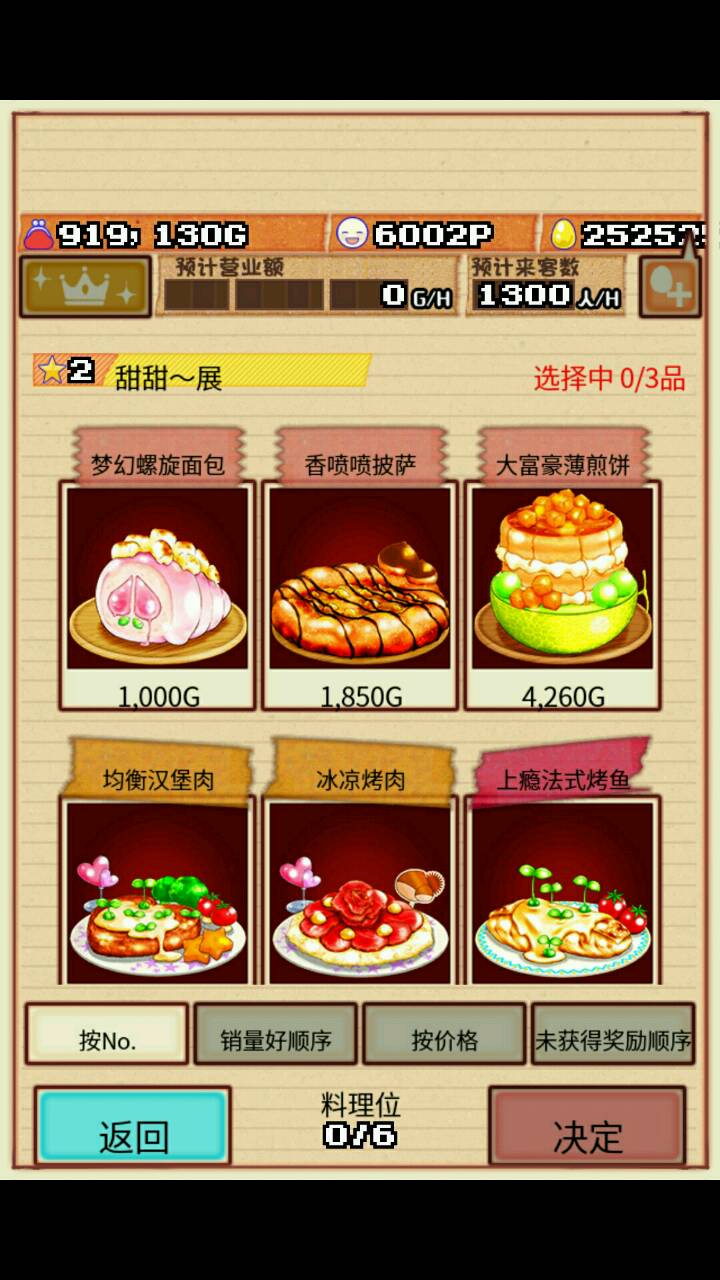Open the crown ranking button

[85, 288]
